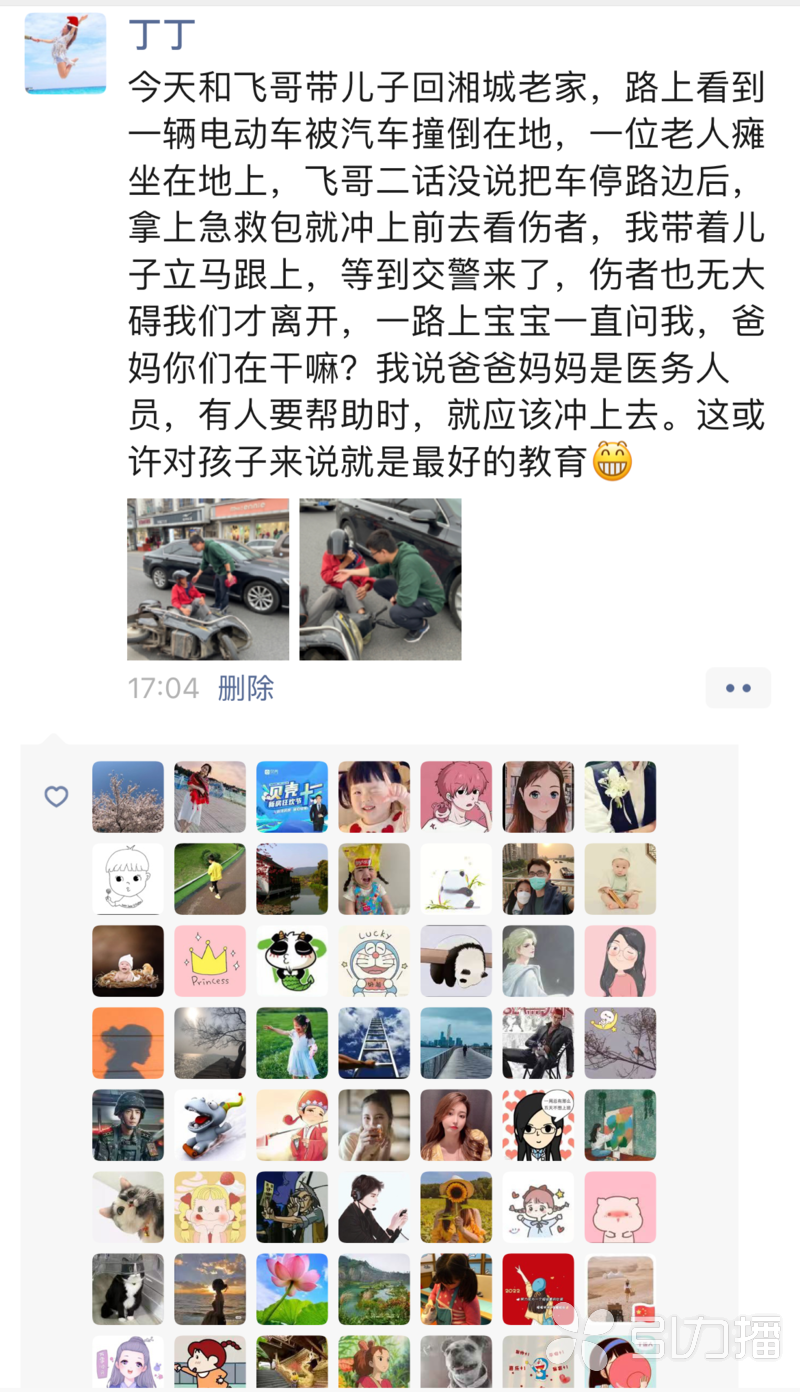The image size is (800, 1392).
Task: Open 丁丁's profile picture
Action: click(65, 54)
